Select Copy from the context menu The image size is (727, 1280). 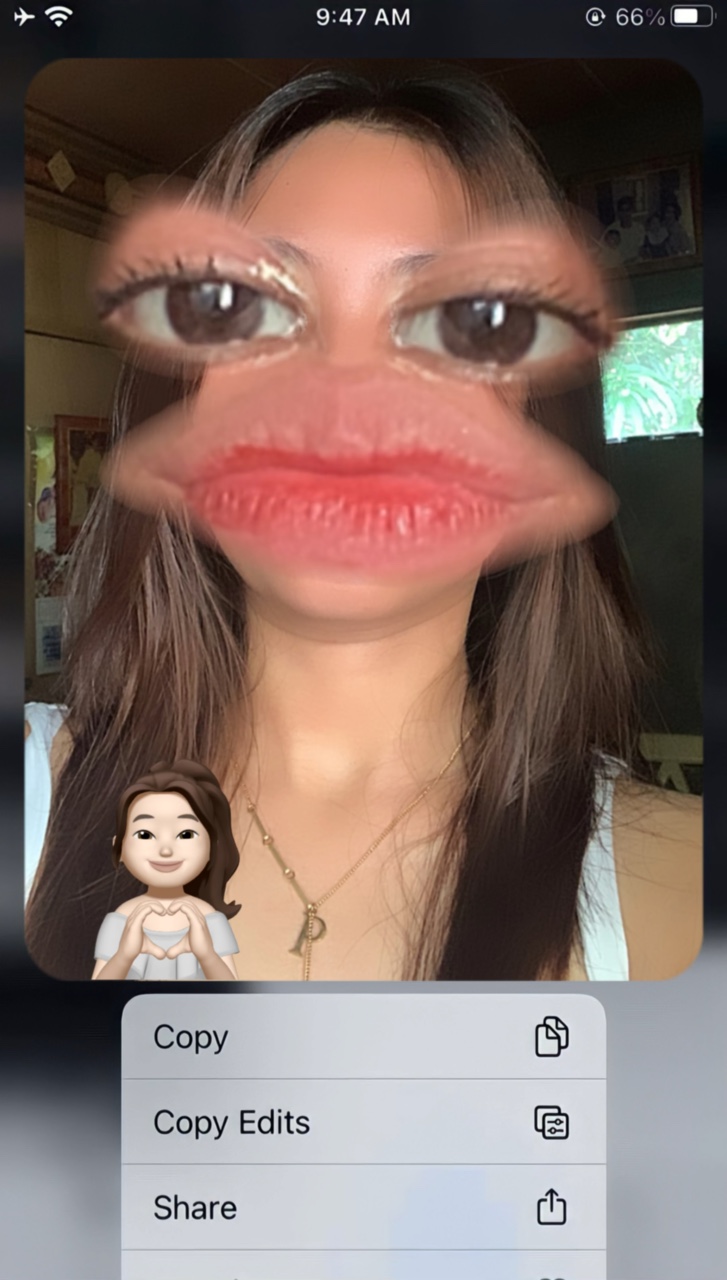pyautogui.click(x=363, y=1036)
